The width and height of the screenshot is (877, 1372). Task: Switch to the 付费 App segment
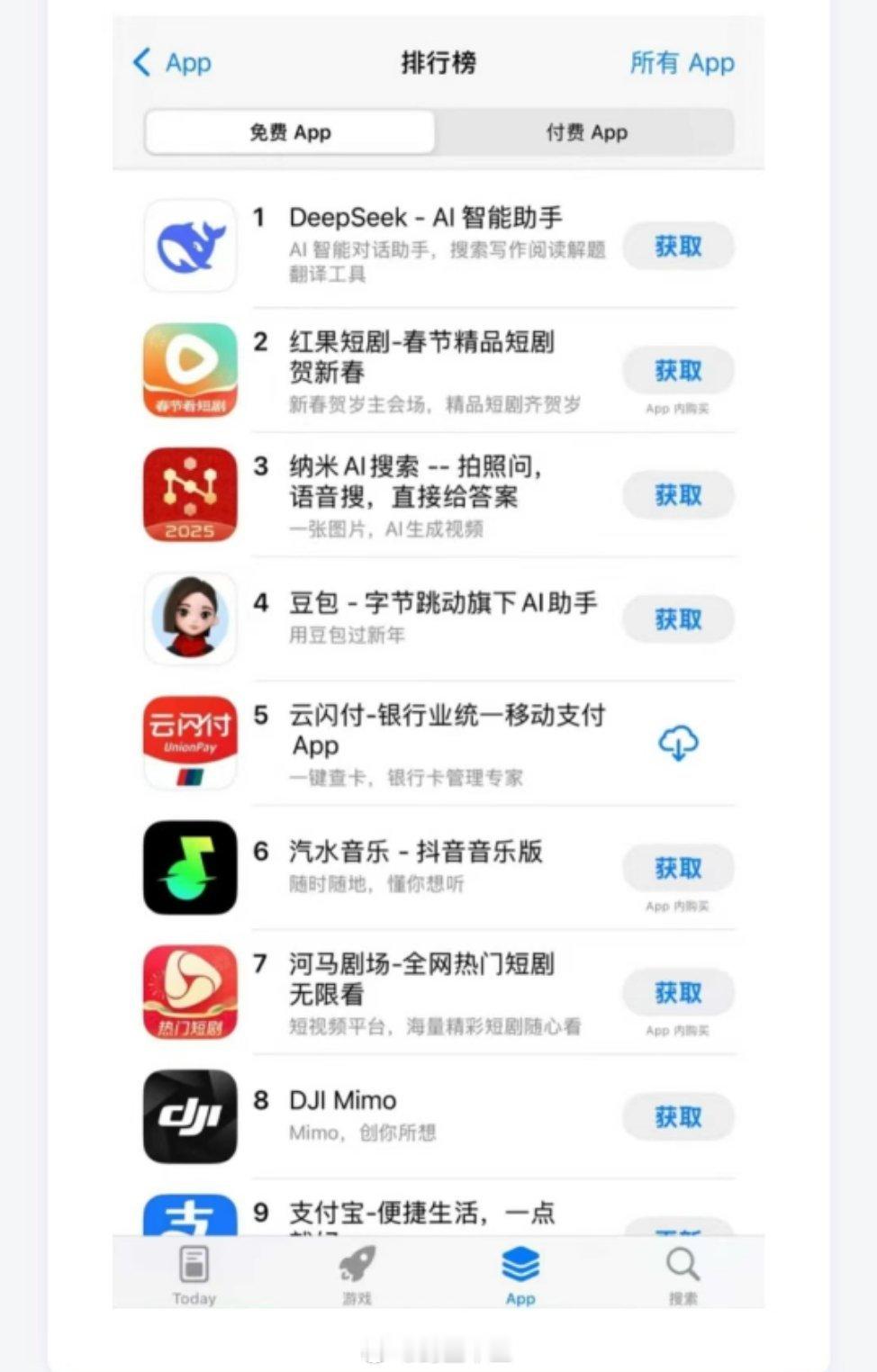point(586,132)
